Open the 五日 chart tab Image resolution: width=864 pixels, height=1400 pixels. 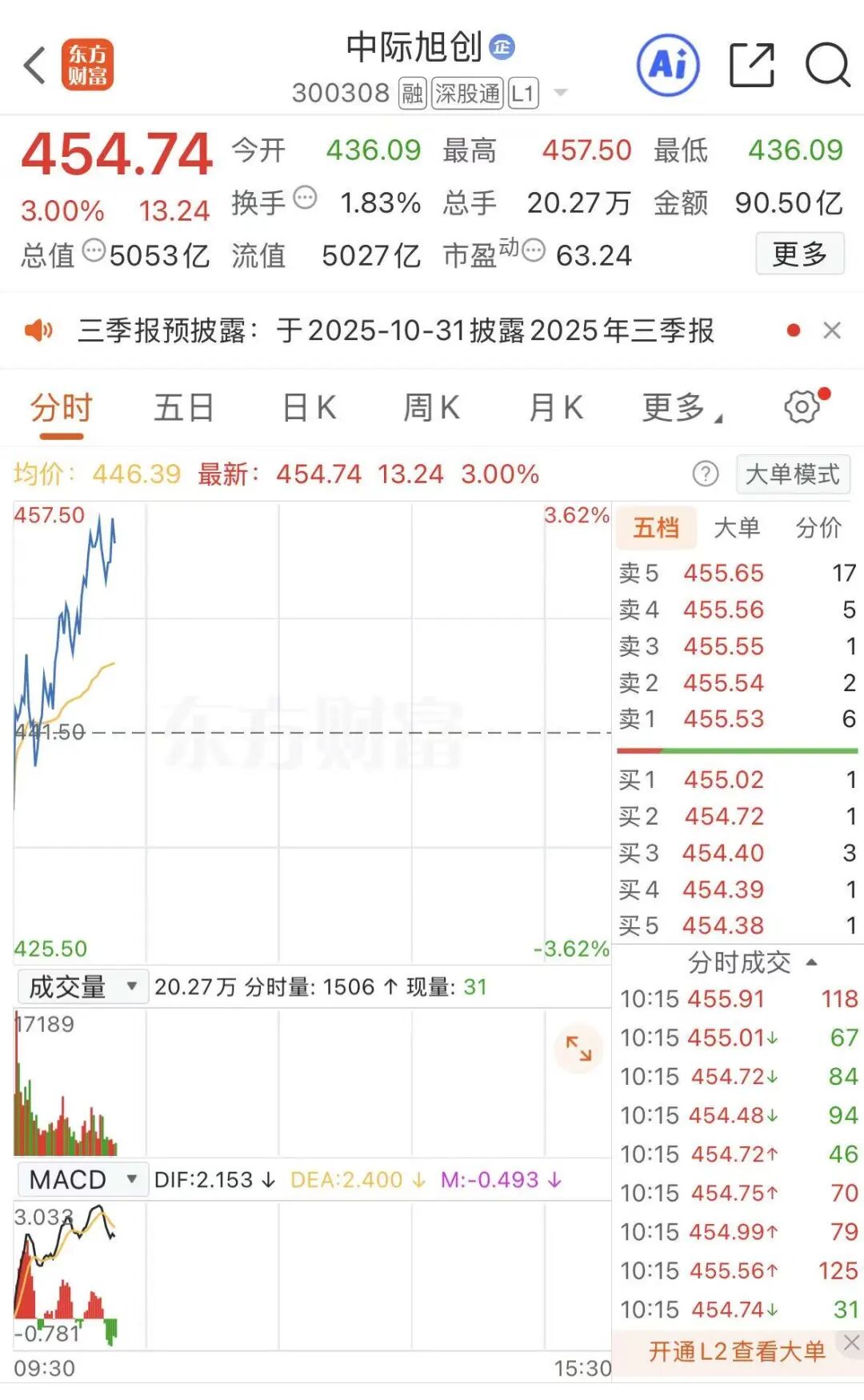(184, 407)
